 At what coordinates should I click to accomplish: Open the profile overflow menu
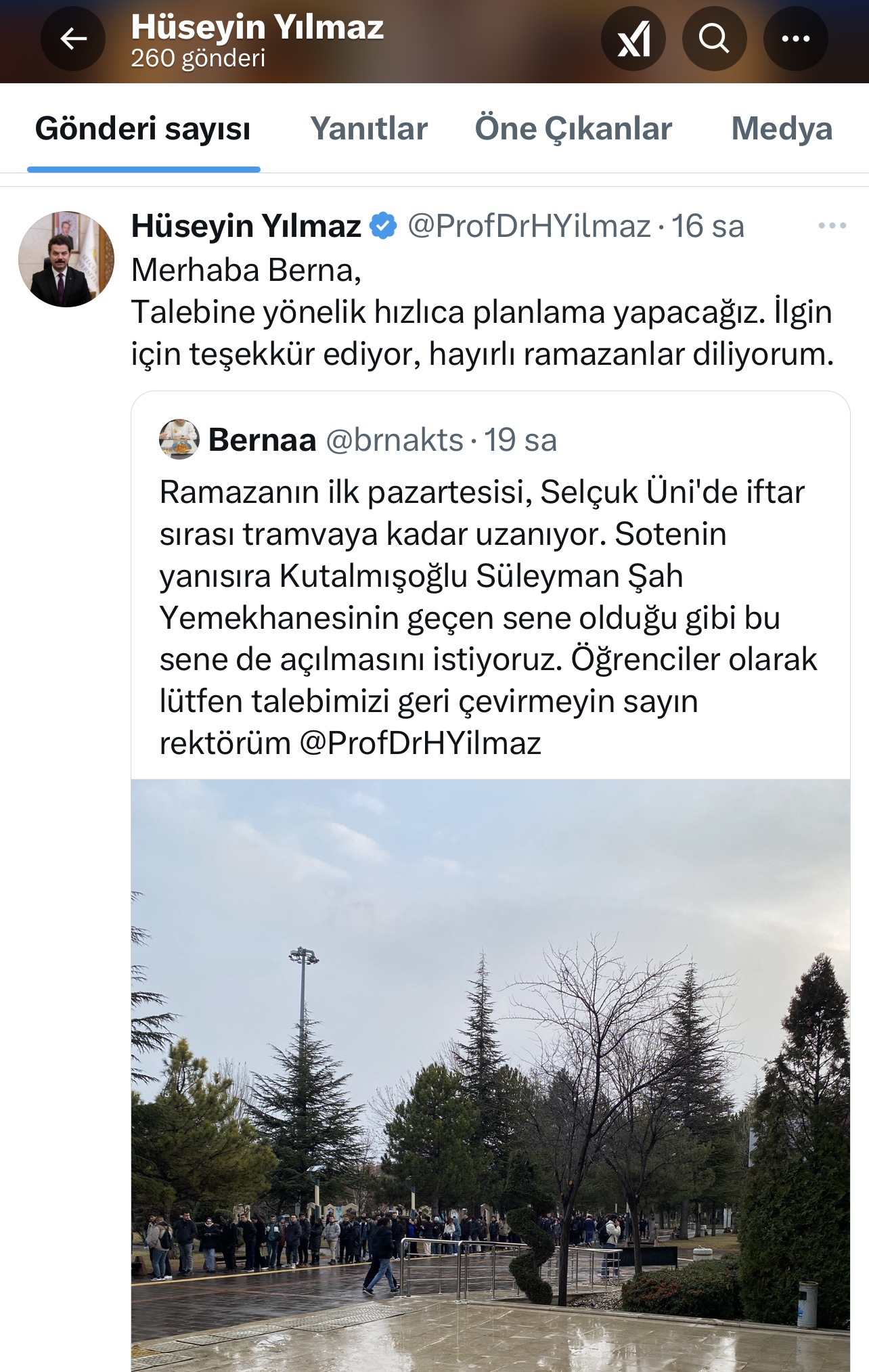[795, 39]
